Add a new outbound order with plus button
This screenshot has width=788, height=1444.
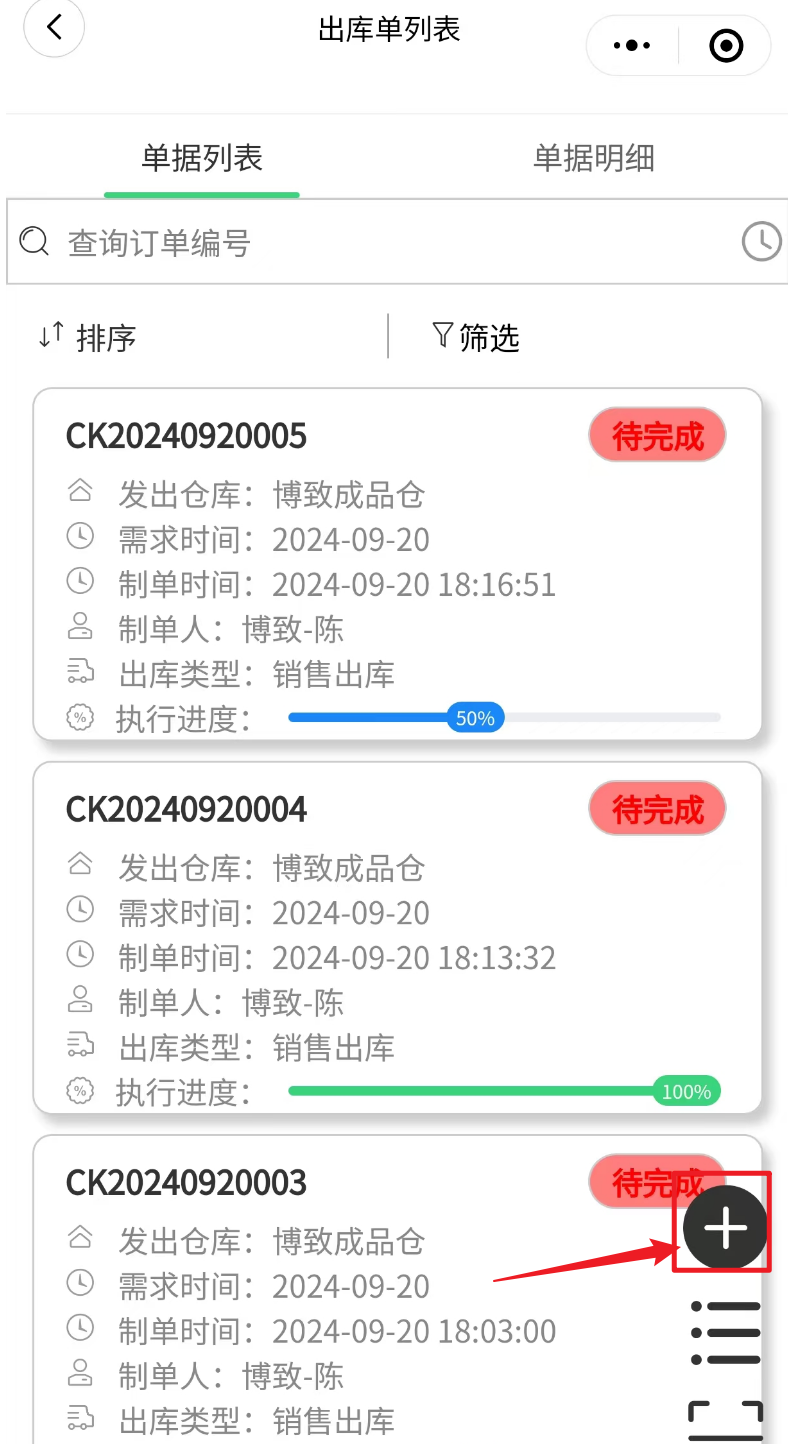[x=726, y=1228]
